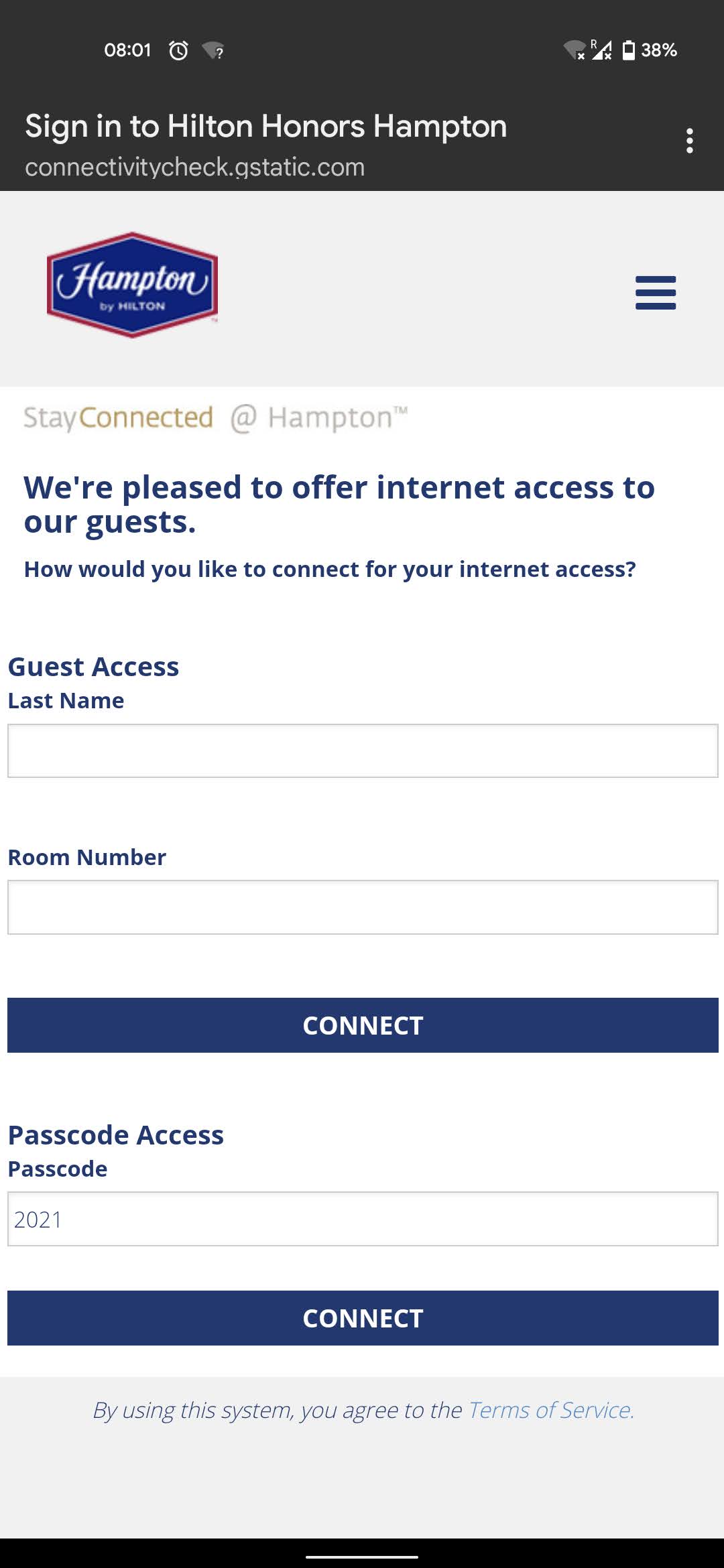
Task: Open the three-dot overflow menu
Action: pos(689,141)
